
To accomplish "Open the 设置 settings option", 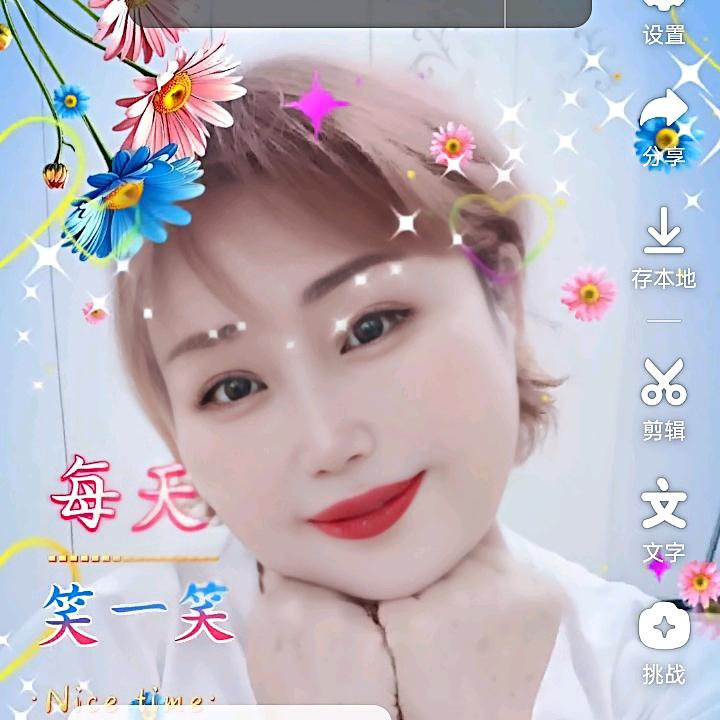I will [664, 22].
